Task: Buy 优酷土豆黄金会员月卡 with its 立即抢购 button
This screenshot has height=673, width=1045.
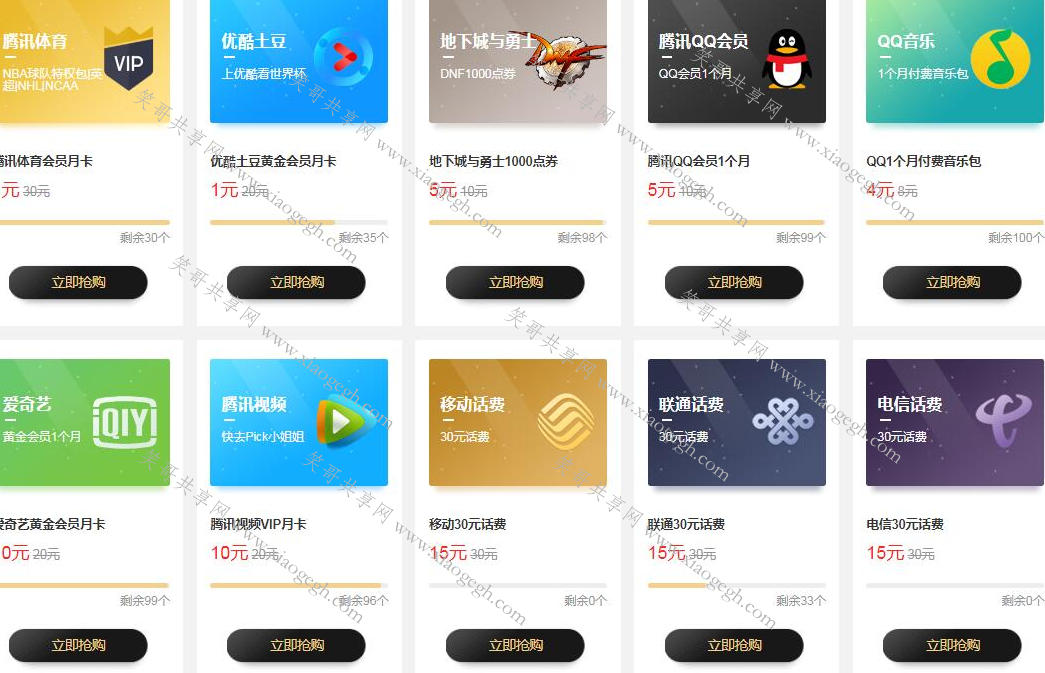Action: click(297, 283)
